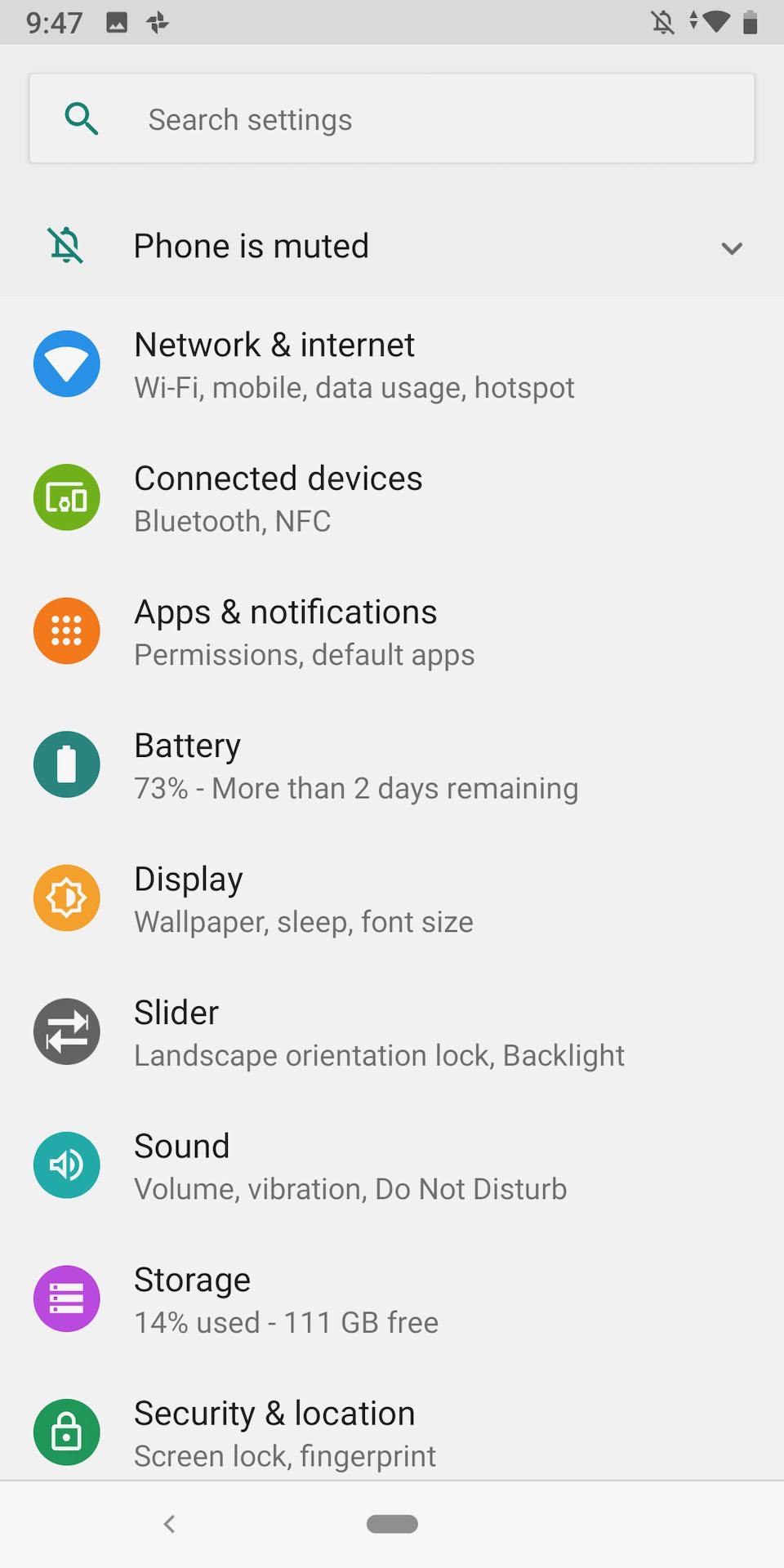The image size is (784, 1568).
Task: Check Storage usage details
Action: (392, 1299)
